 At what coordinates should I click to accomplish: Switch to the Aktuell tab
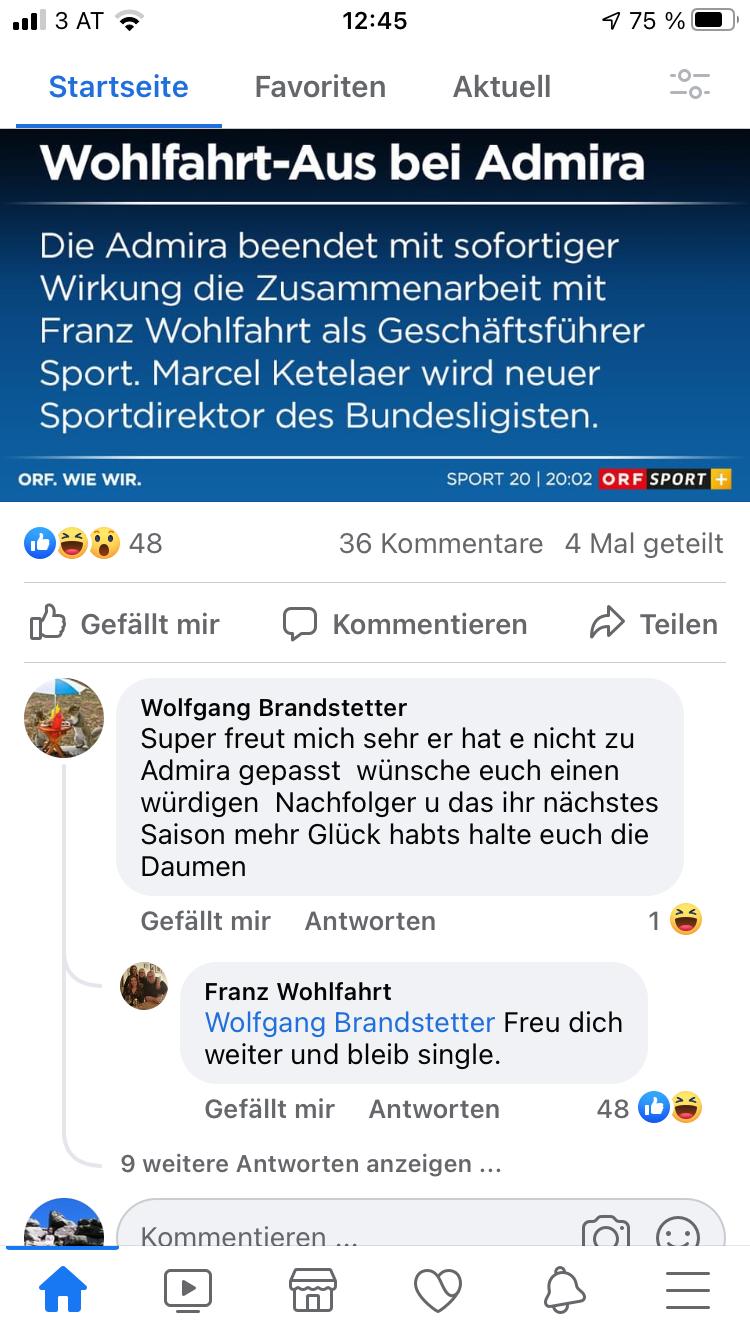pyautogui.click(x=502, y=87)
